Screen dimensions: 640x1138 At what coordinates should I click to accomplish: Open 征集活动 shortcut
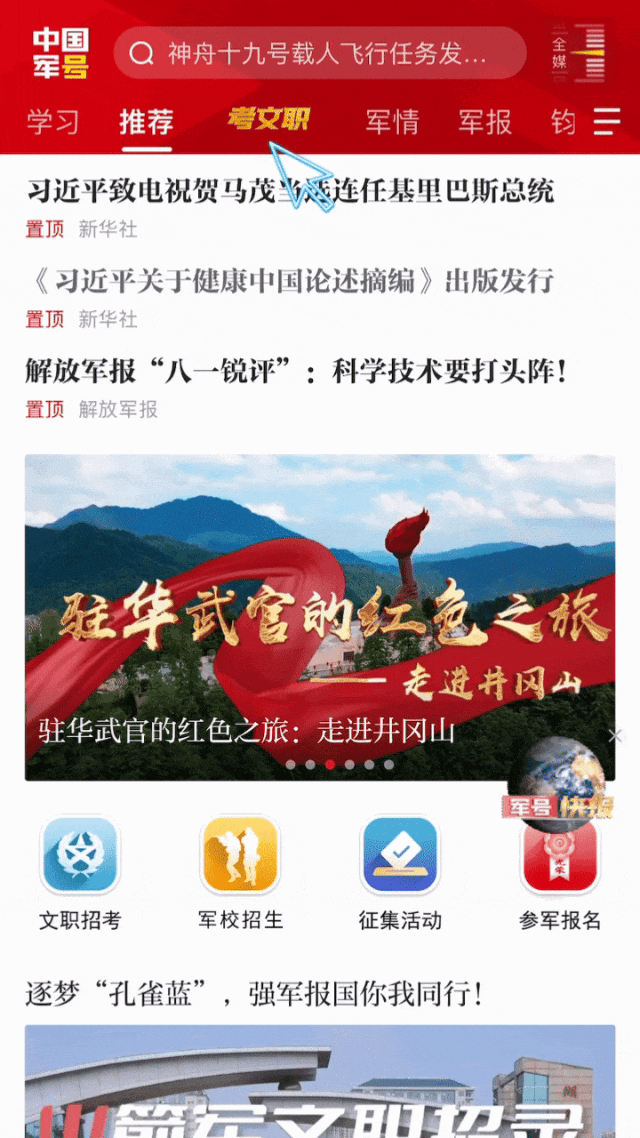pyautogui.click(x=400, y=870)
